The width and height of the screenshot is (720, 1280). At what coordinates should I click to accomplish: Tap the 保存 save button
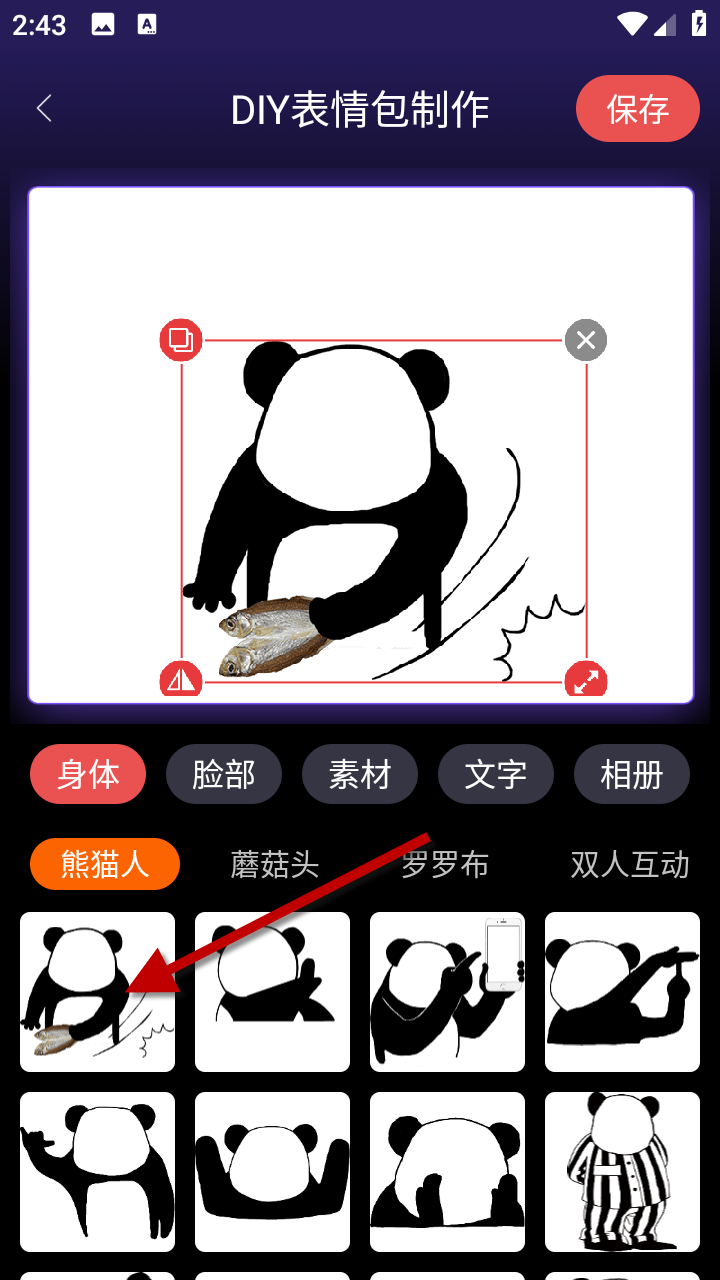pyautogui.click(x=637, y=109)
